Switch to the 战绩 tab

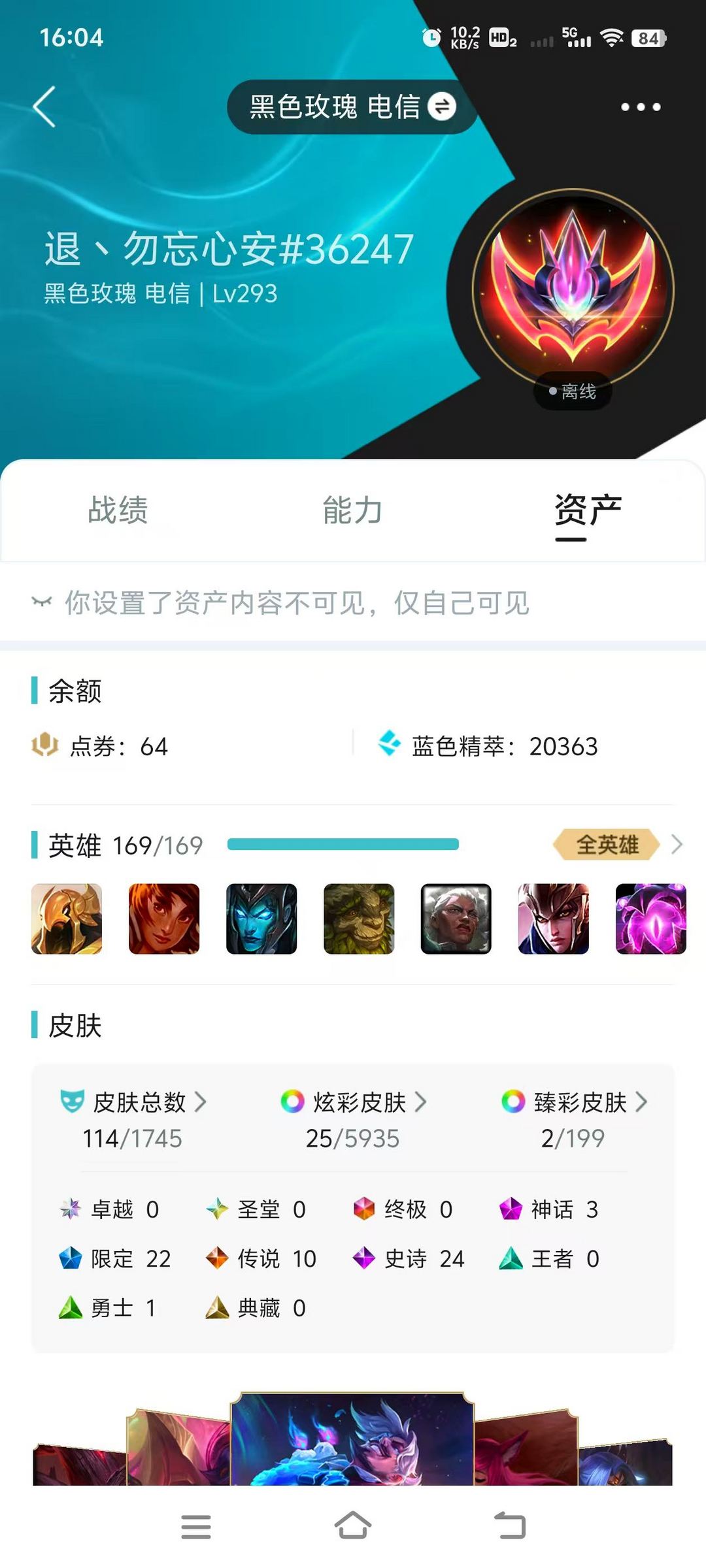[x=118, y=510]
